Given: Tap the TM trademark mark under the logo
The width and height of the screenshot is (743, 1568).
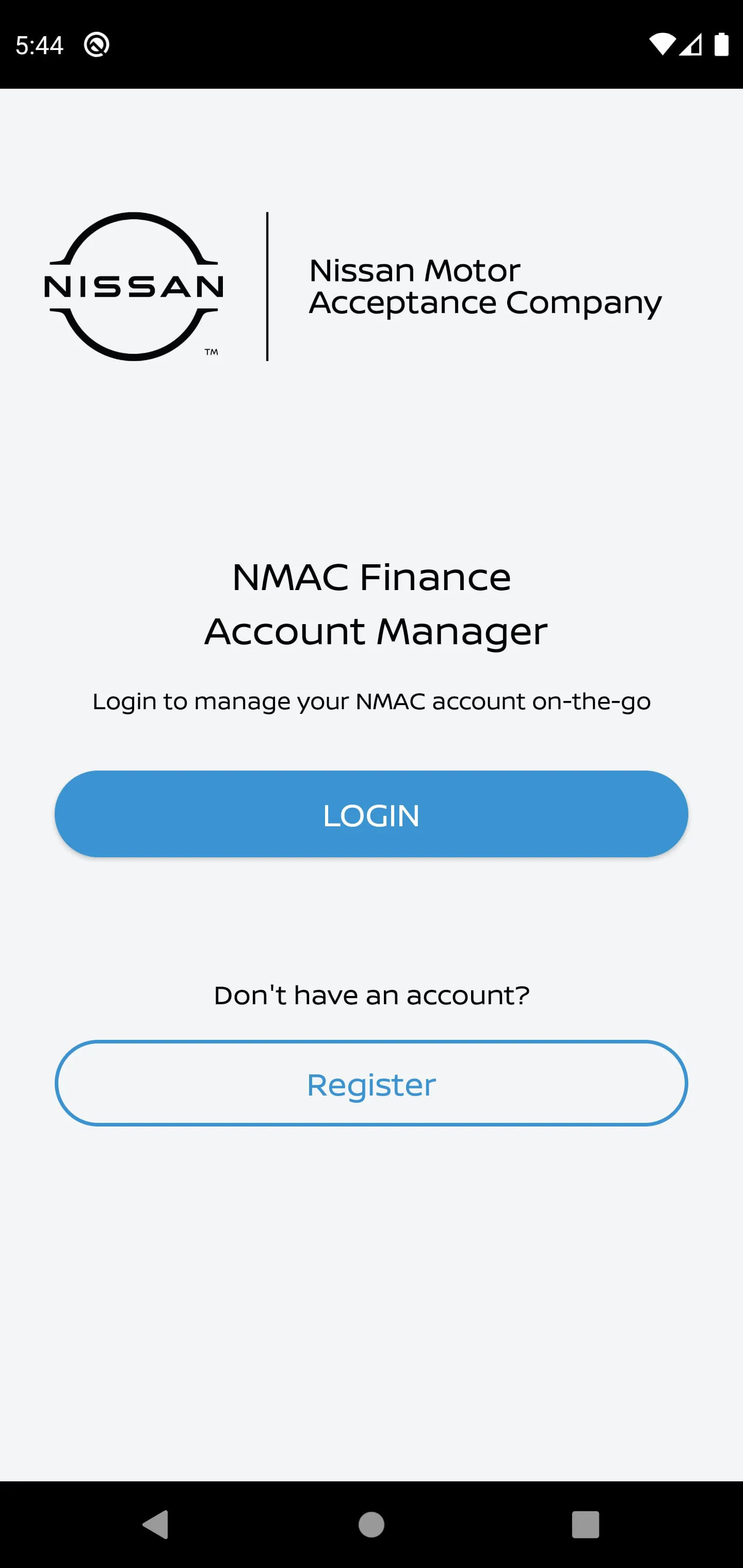Looking at the screenshot, I should coord(212,352).
